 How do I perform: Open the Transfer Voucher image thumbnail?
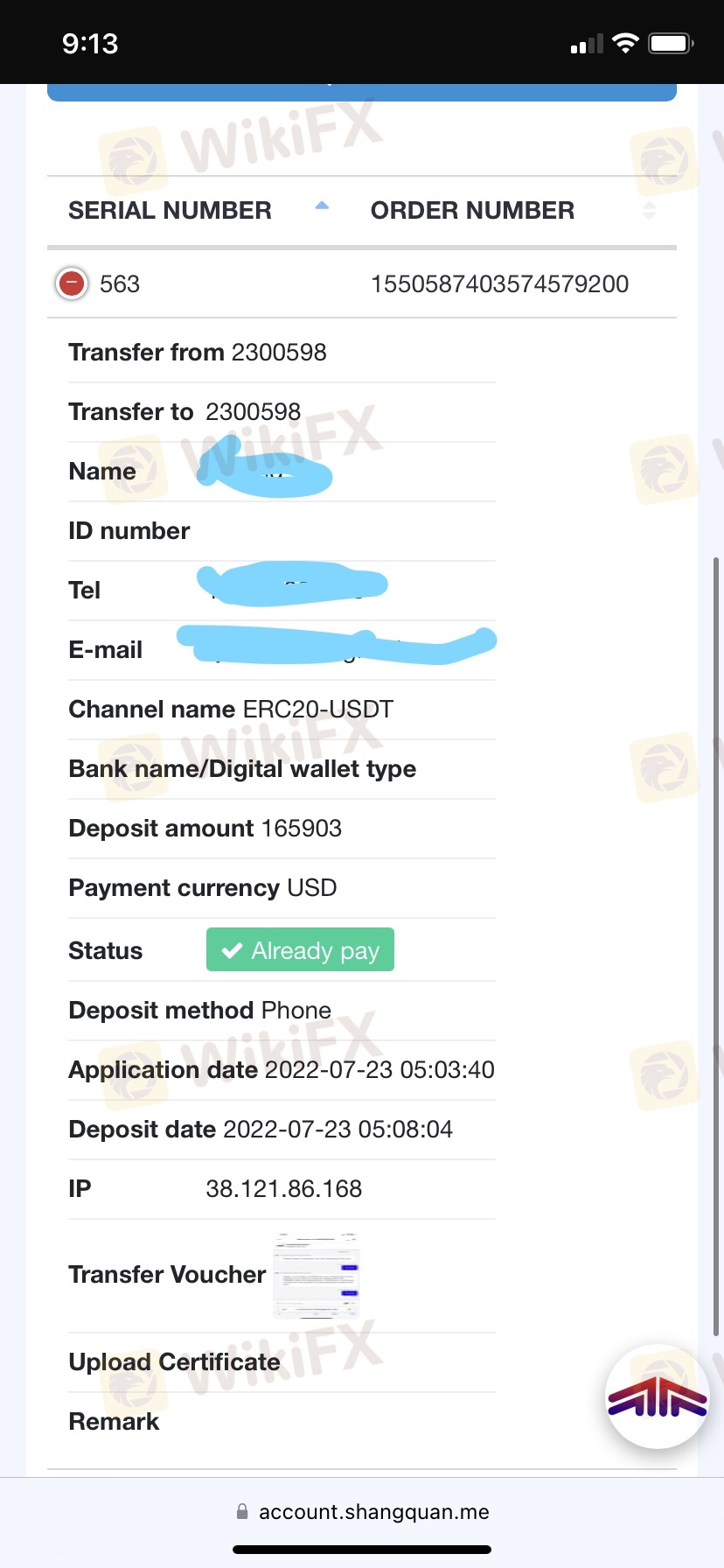point(317,1275)
